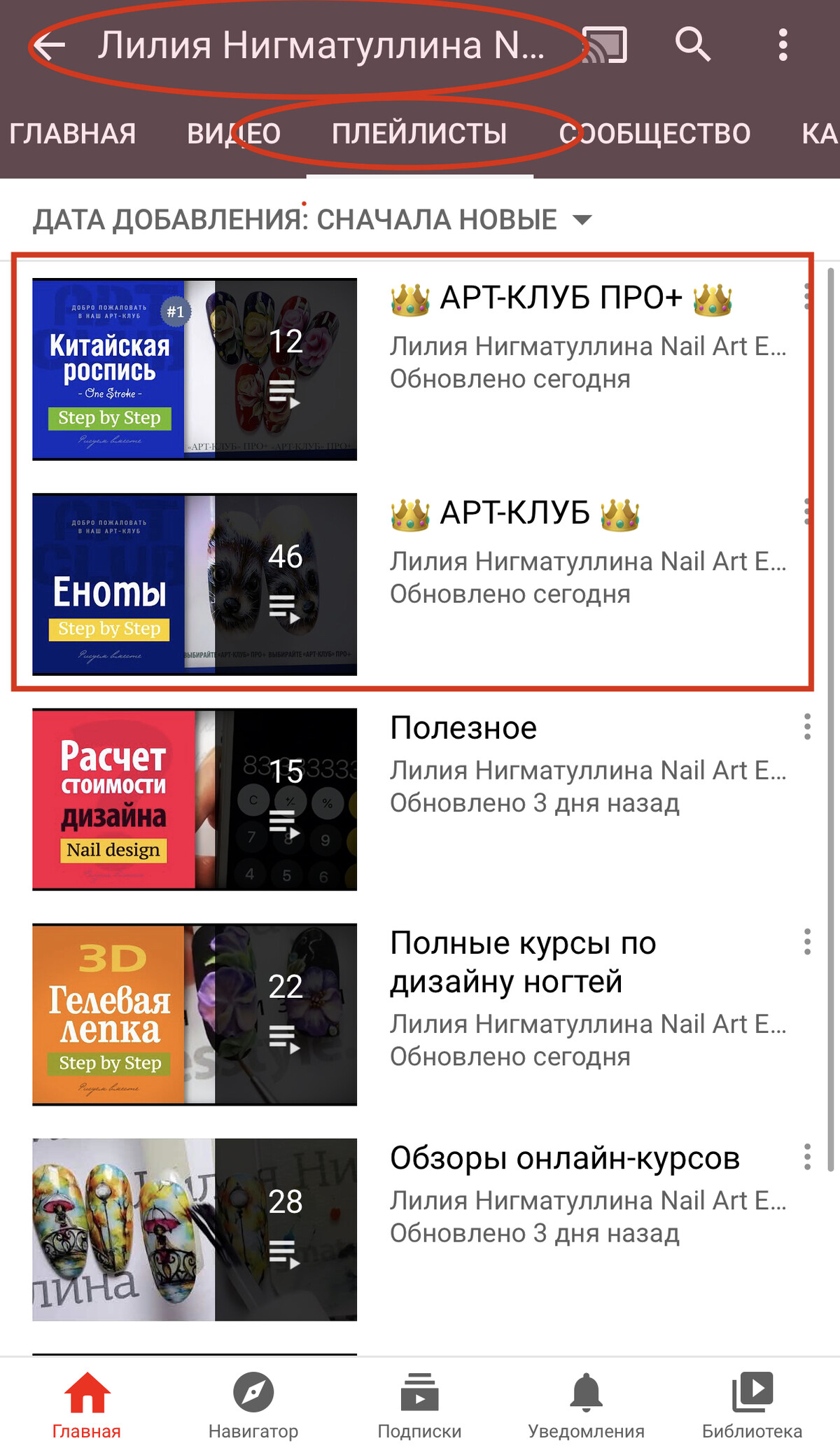Open the Обзоры онлайн-курсов playlist
Image resolution: width=840 pixels, height=1453 pixels.
(x=195, y=1229)
